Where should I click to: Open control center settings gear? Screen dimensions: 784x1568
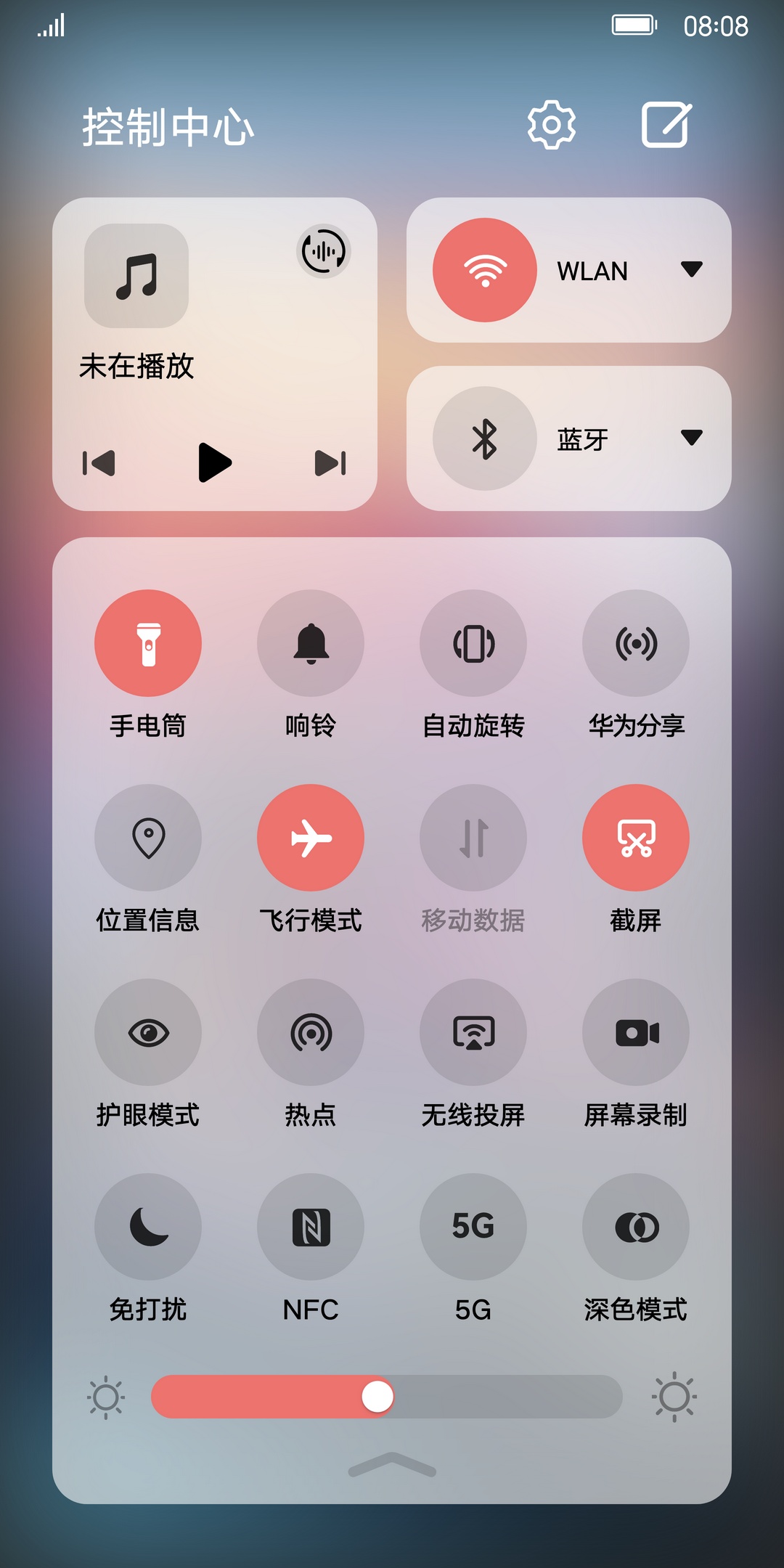click(x=551, y=125)
